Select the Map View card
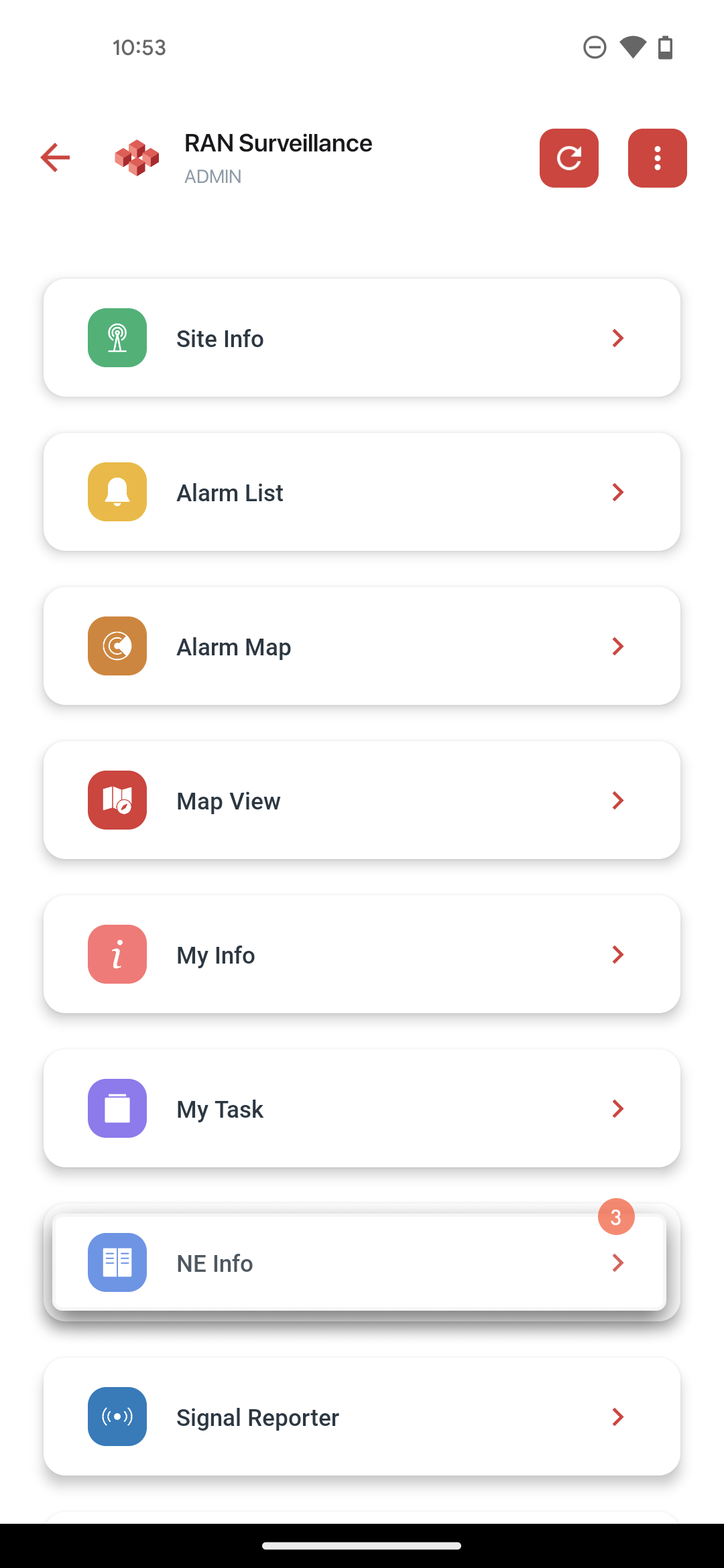 (362, 800)
